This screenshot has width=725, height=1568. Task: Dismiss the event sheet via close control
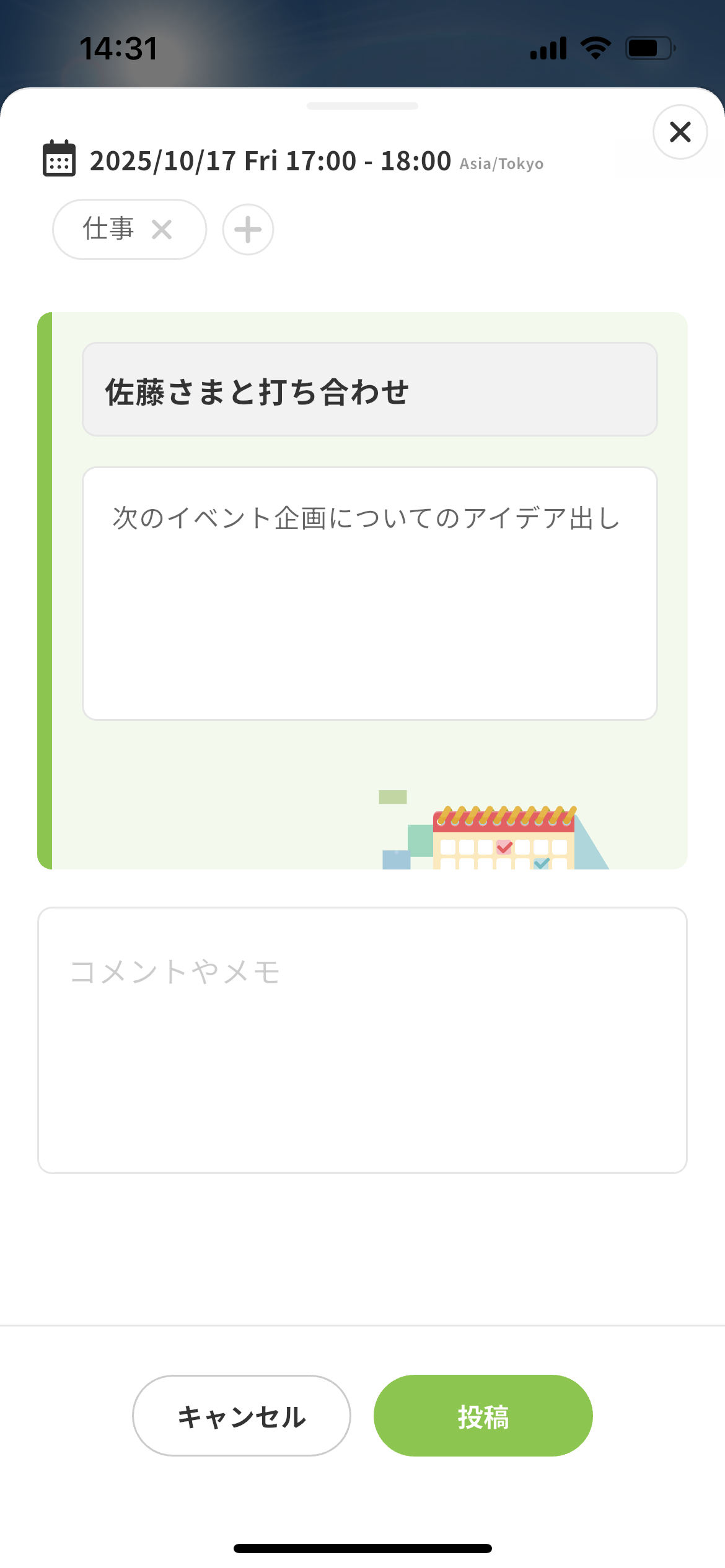pyautogui.click(x=680, y=132)
